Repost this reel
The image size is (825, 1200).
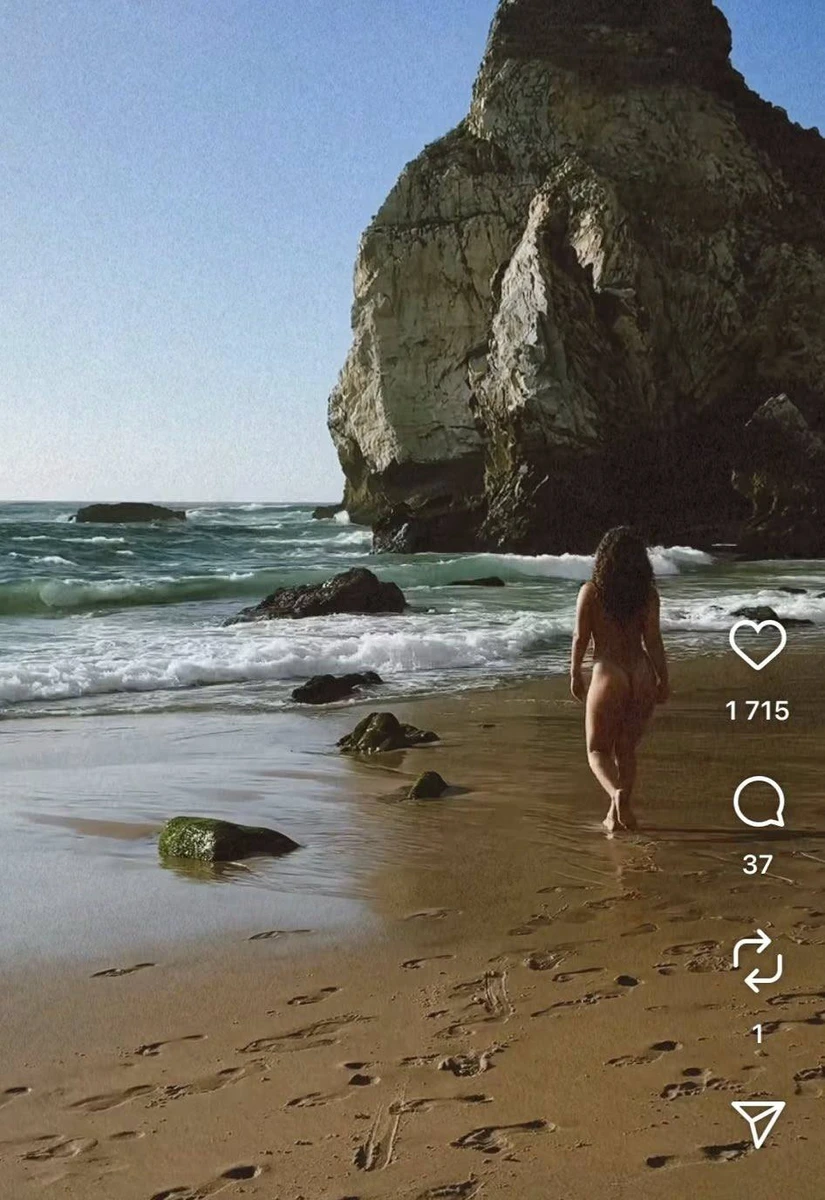[757, 960]
